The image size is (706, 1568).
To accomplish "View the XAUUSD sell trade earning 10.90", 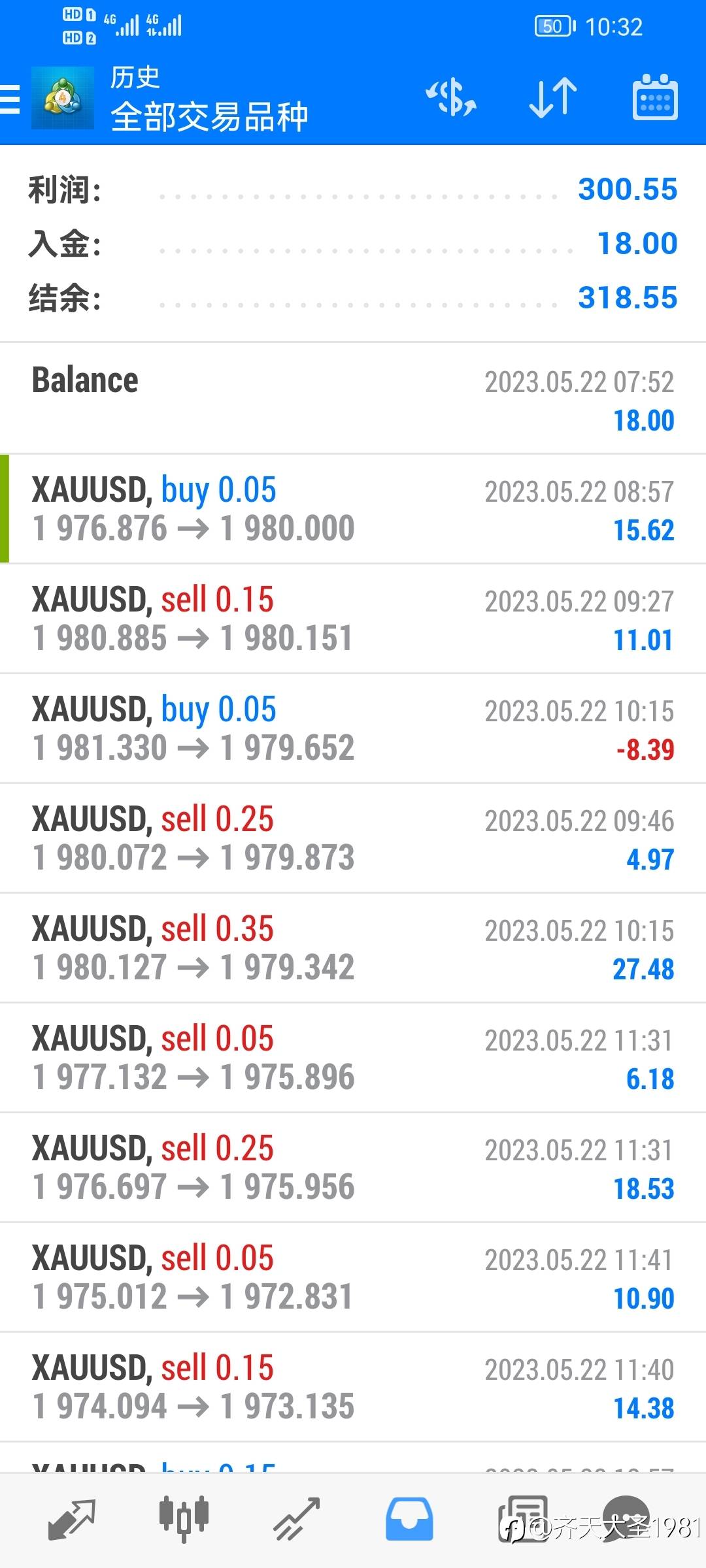I will click(x=353, y=1277).
